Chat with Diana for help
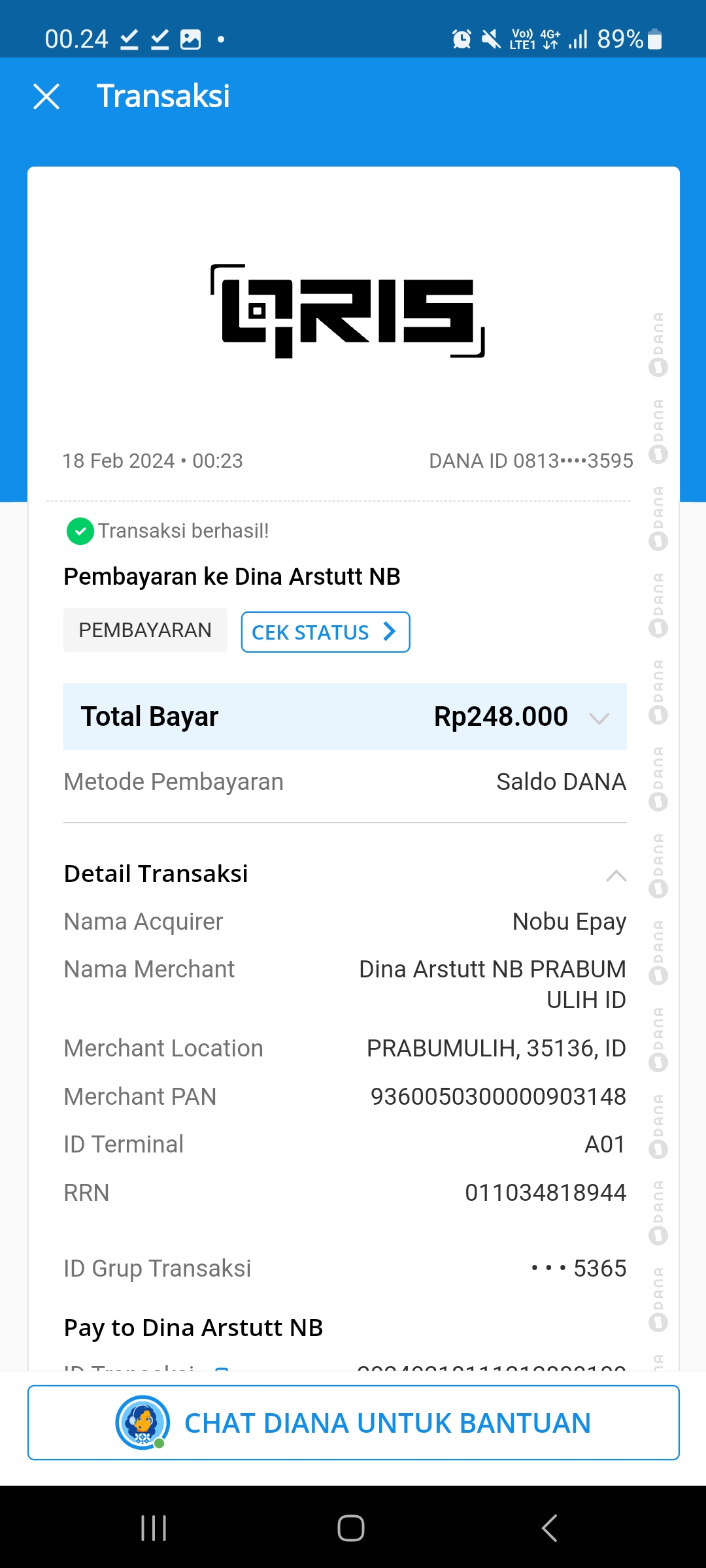706x1568 pixels. click(353, 1422)
